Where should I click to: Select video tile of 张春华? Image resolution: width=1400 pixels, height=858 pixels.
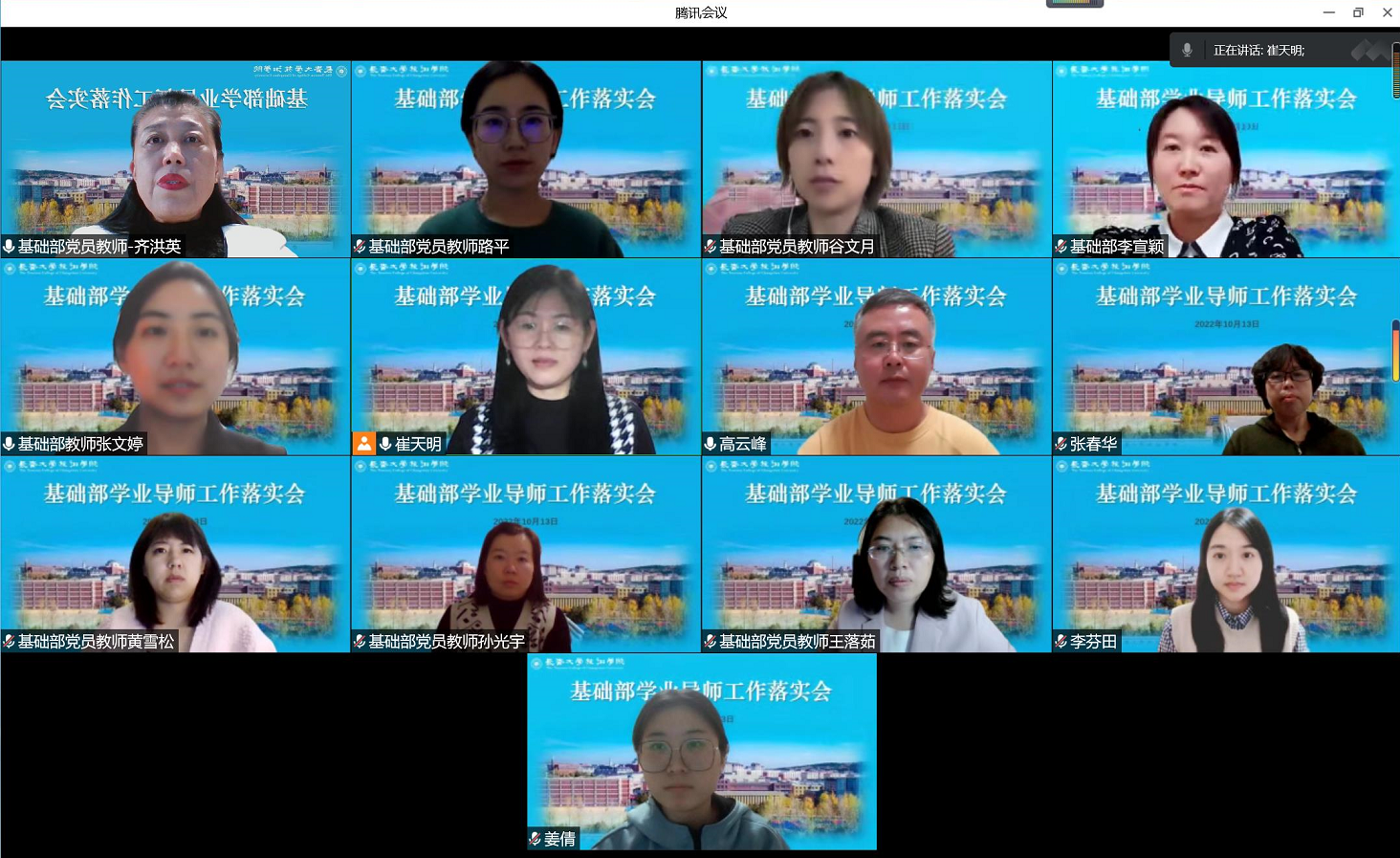click(x=1226, y=357)
